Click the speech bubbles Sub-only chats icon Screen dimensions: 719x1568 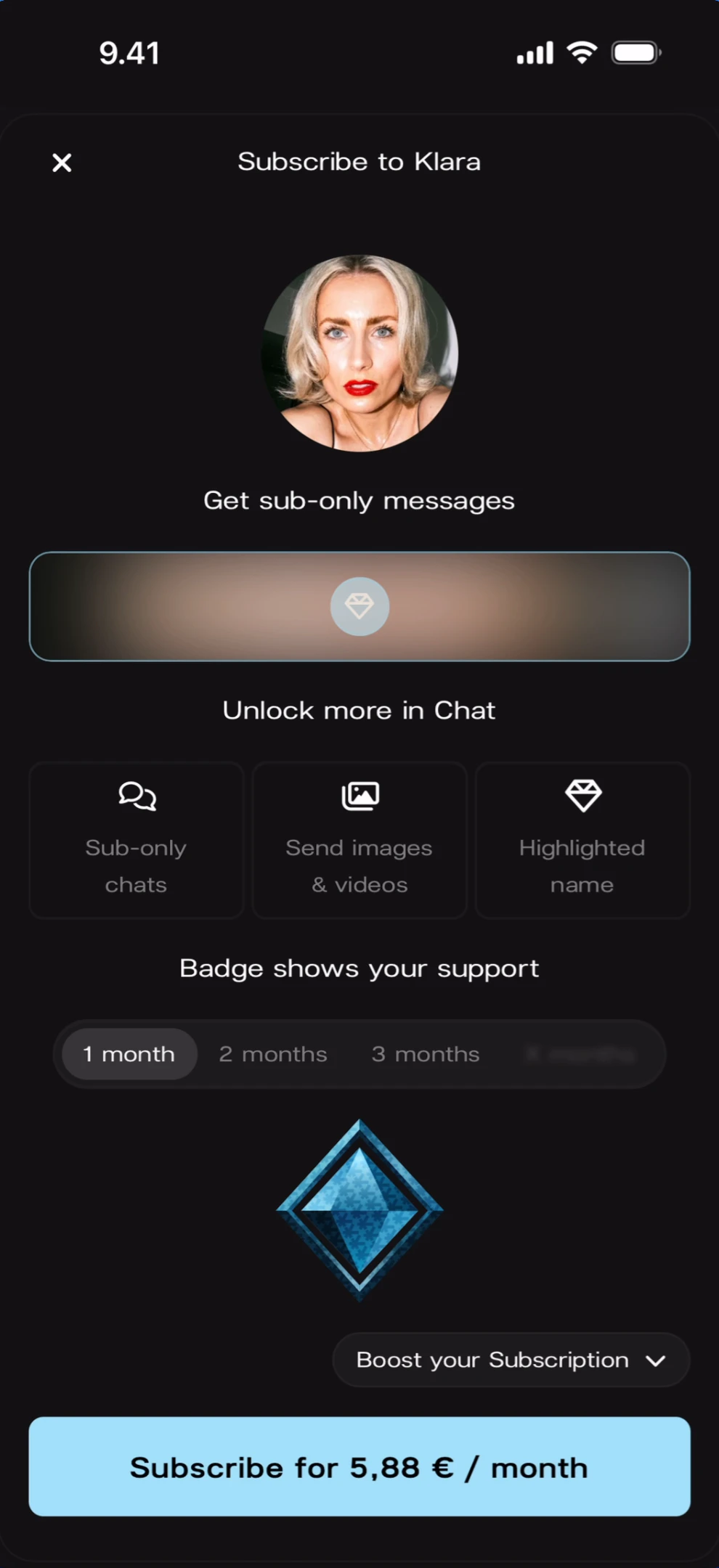point(137,796)
